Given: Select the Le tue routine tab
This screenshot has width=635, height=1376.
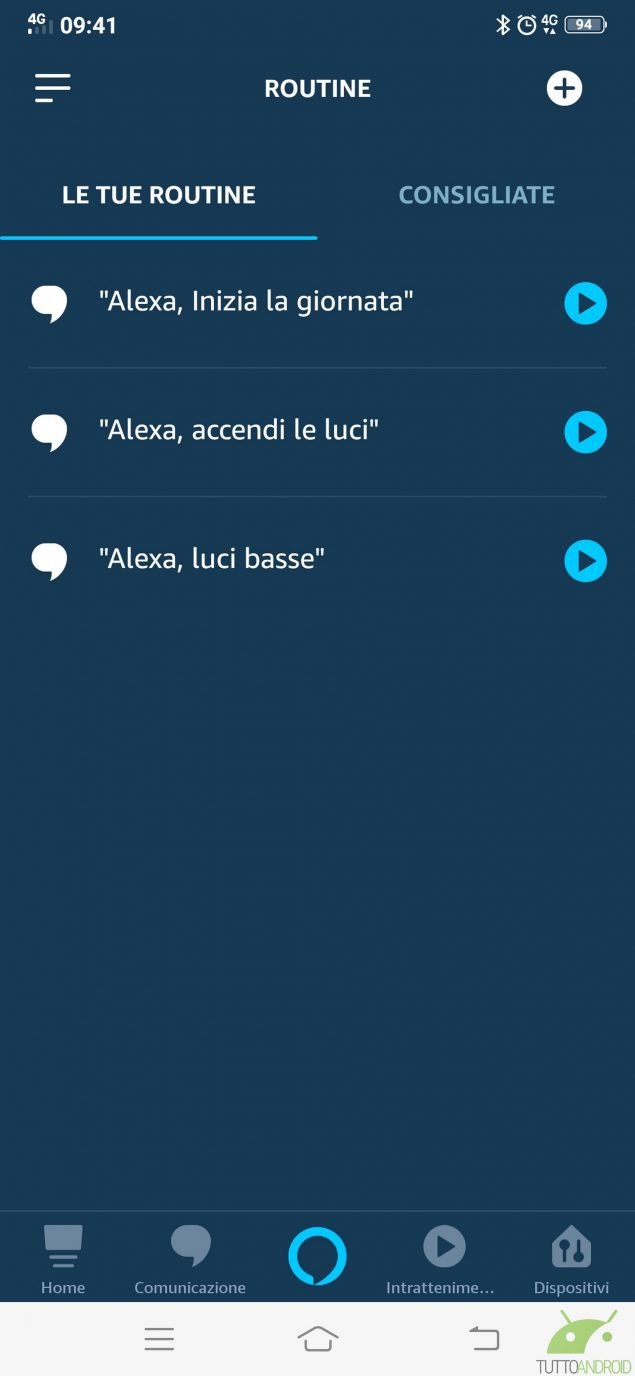Looking at the screenshot, I should (159, 195).
